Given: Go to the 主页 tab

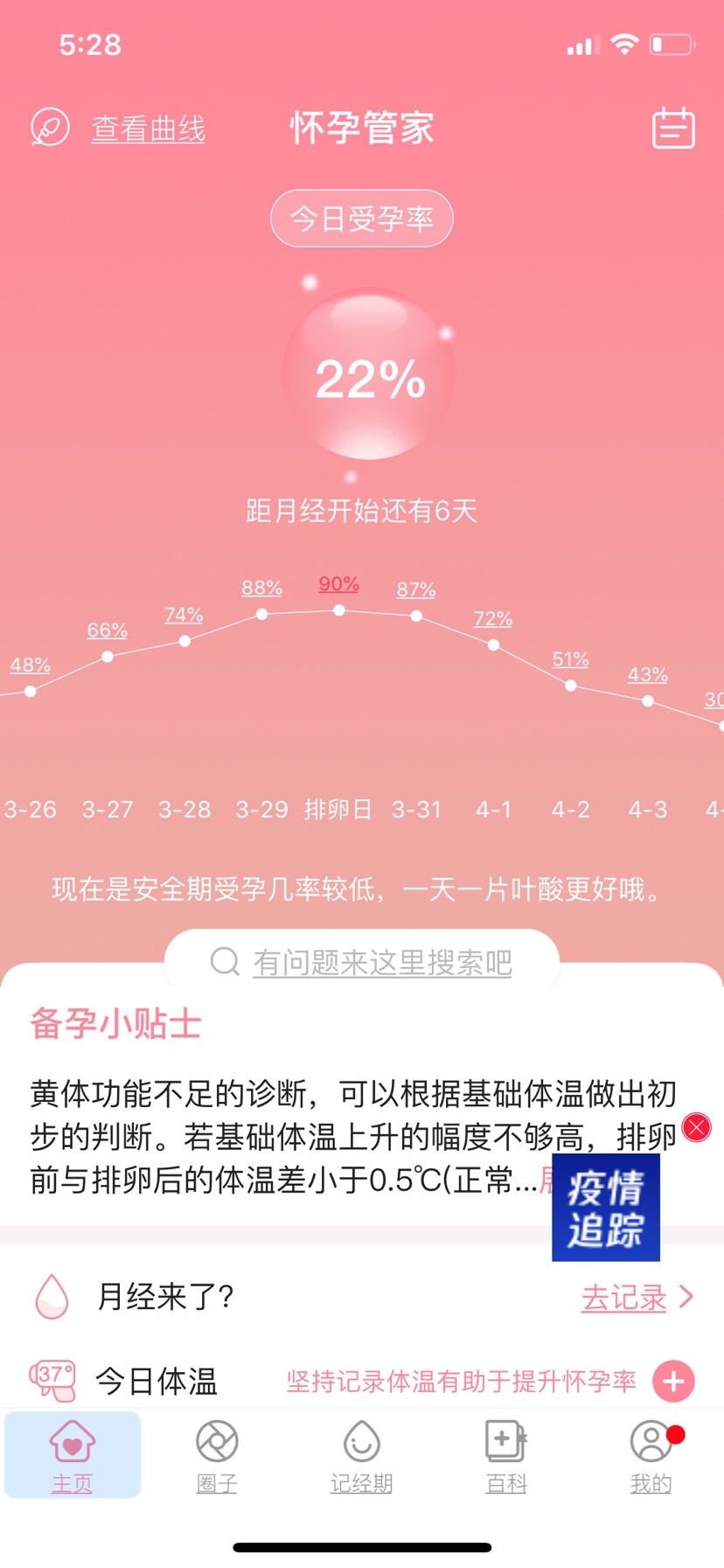Looking at the screenshot, I should pos(73,1455).
